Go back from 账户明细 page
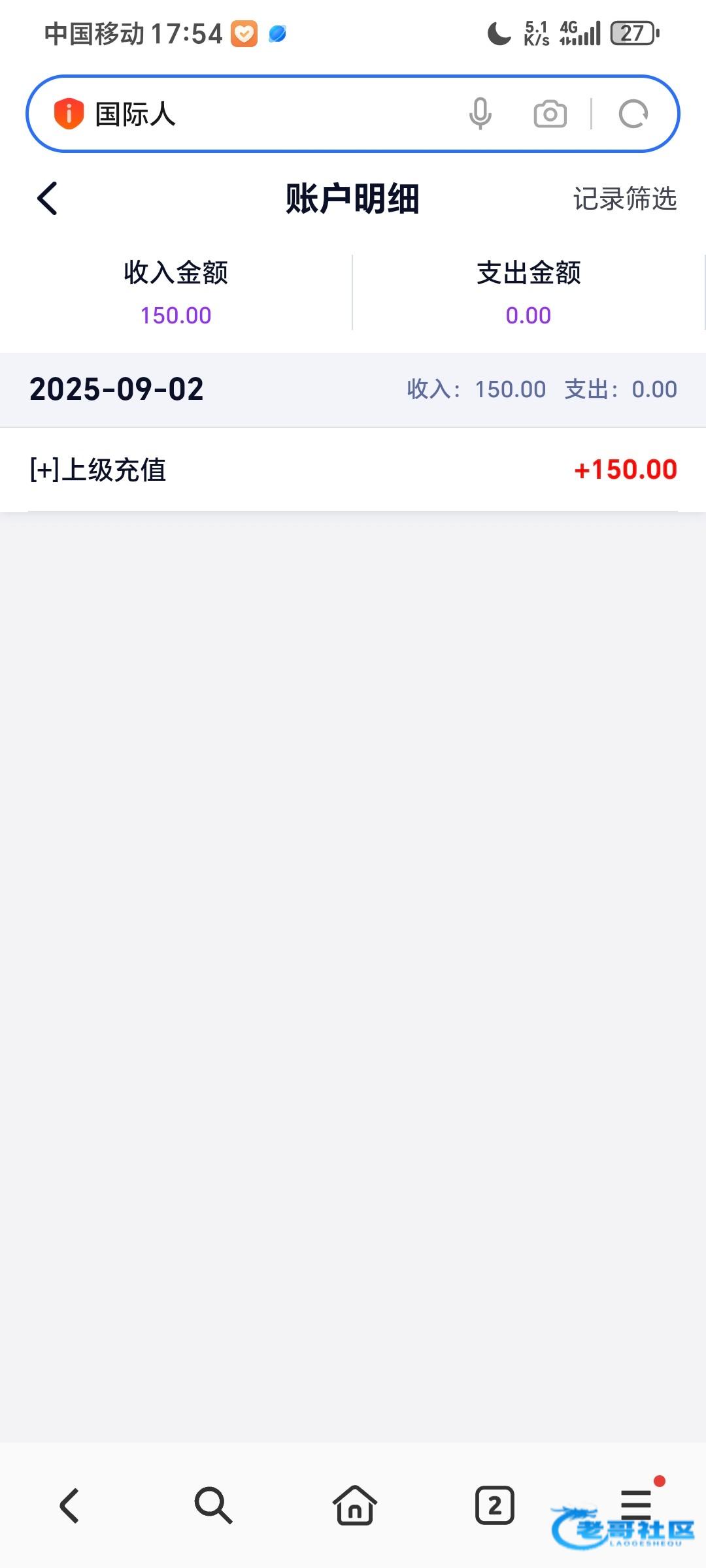The width and height of the screenshot is (706, 1568). pos(48,199)
